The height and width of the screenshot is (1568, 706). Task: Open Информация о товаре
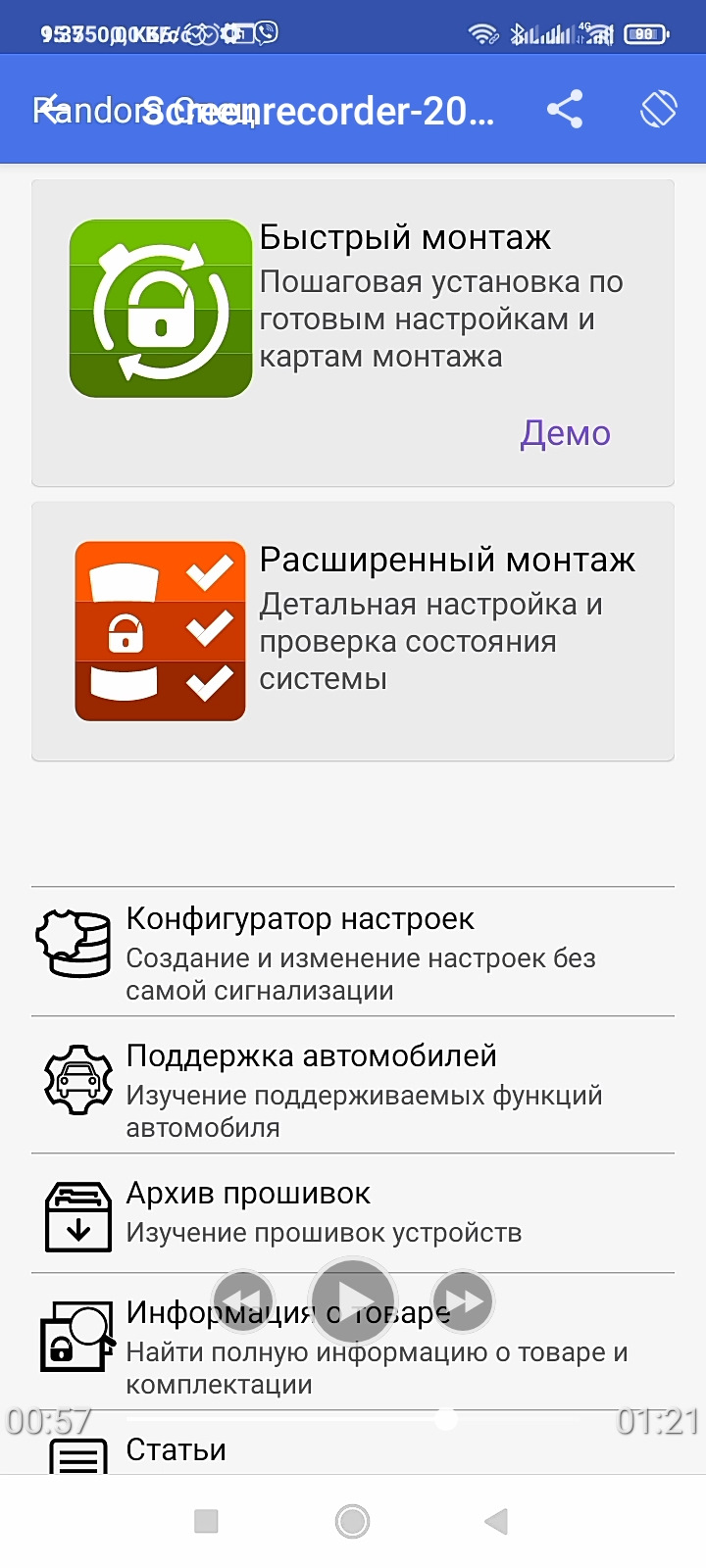[353, 1344]
